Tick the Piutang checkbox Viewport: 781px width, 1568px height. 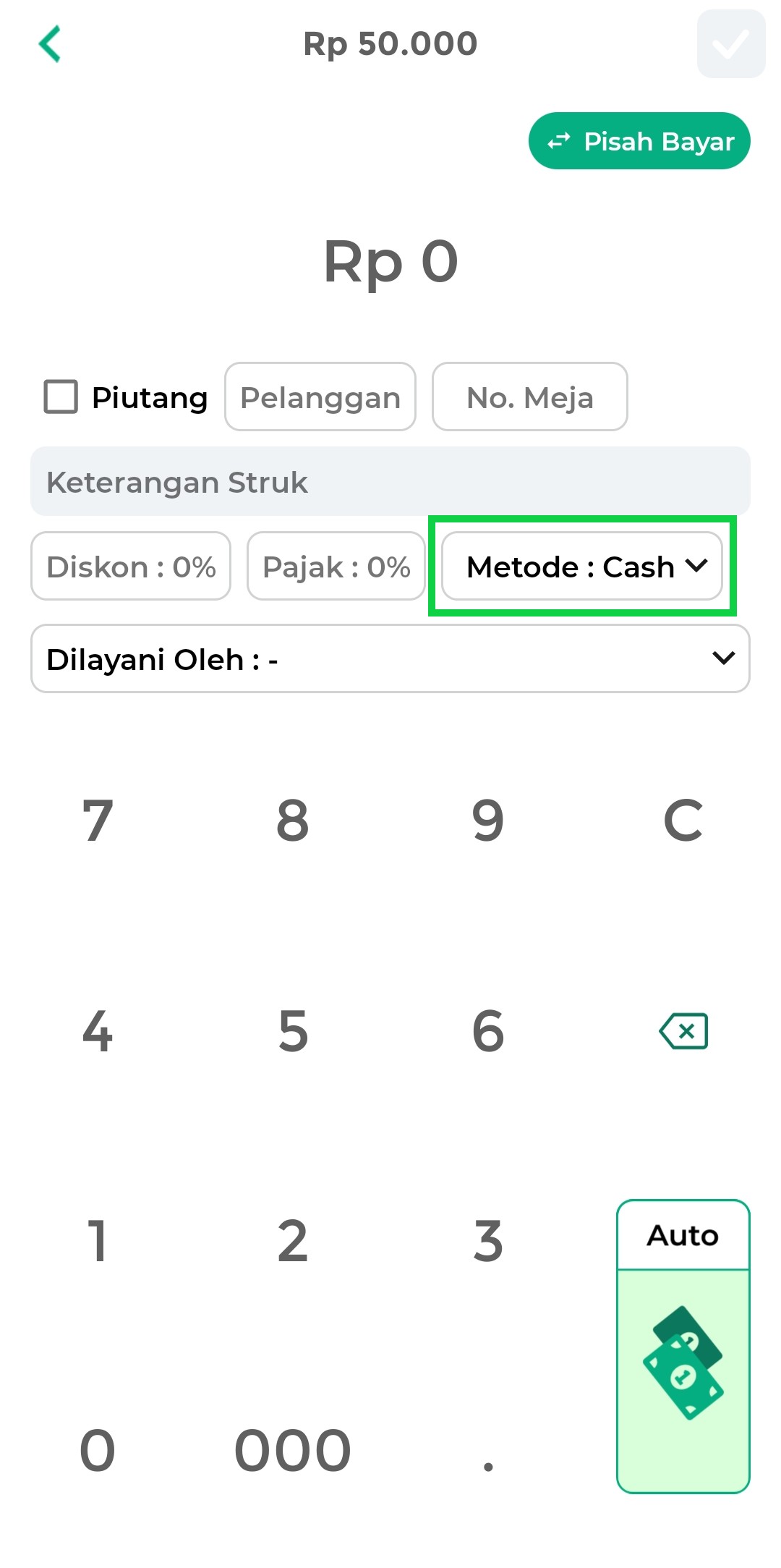click(61, 397)
